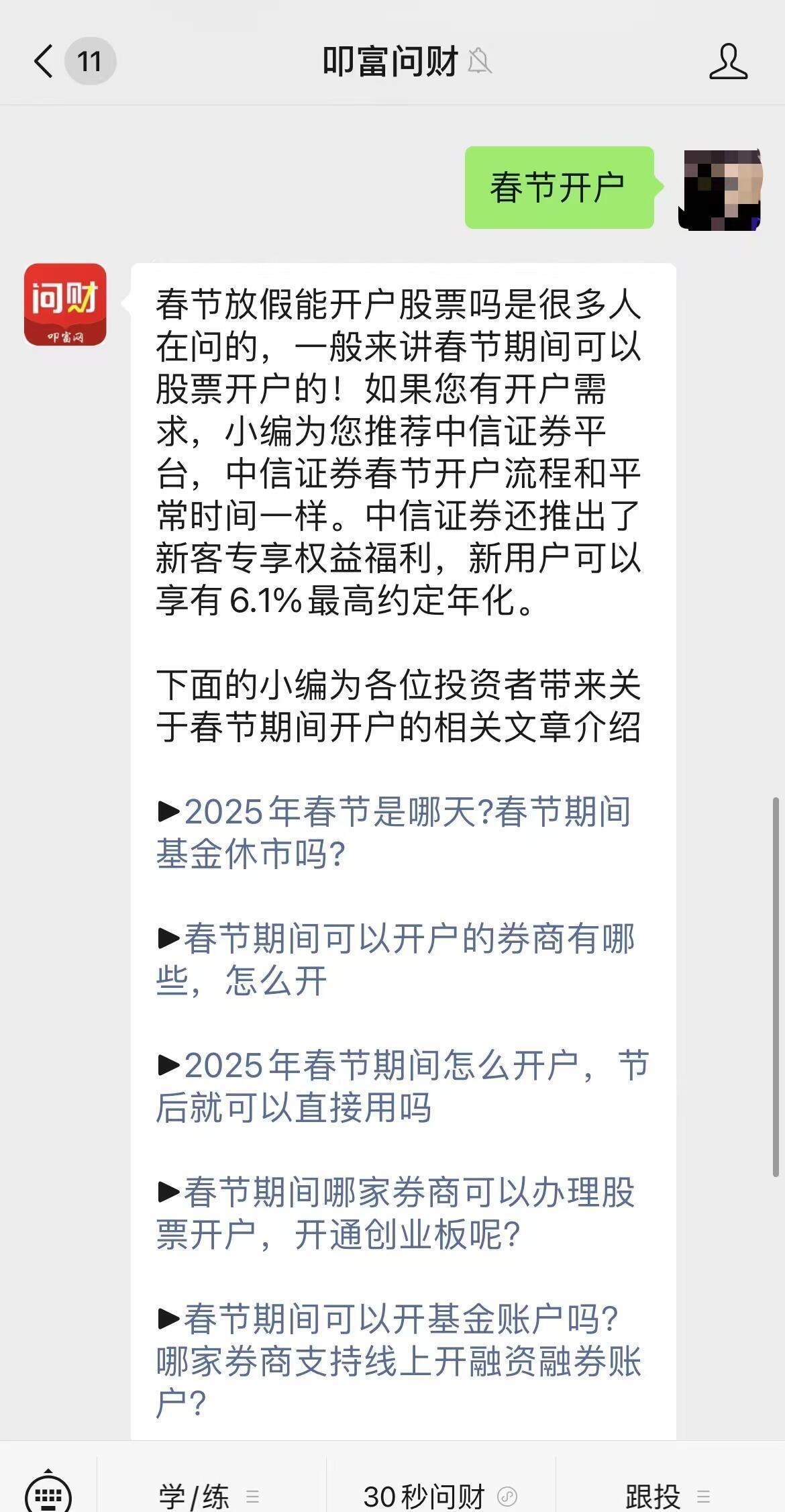Open link 春节期间哪家券商可以办理股票开户，开通创业板呢?
This screenshot has width=785, height=1512.
(x=396, y=1213)
